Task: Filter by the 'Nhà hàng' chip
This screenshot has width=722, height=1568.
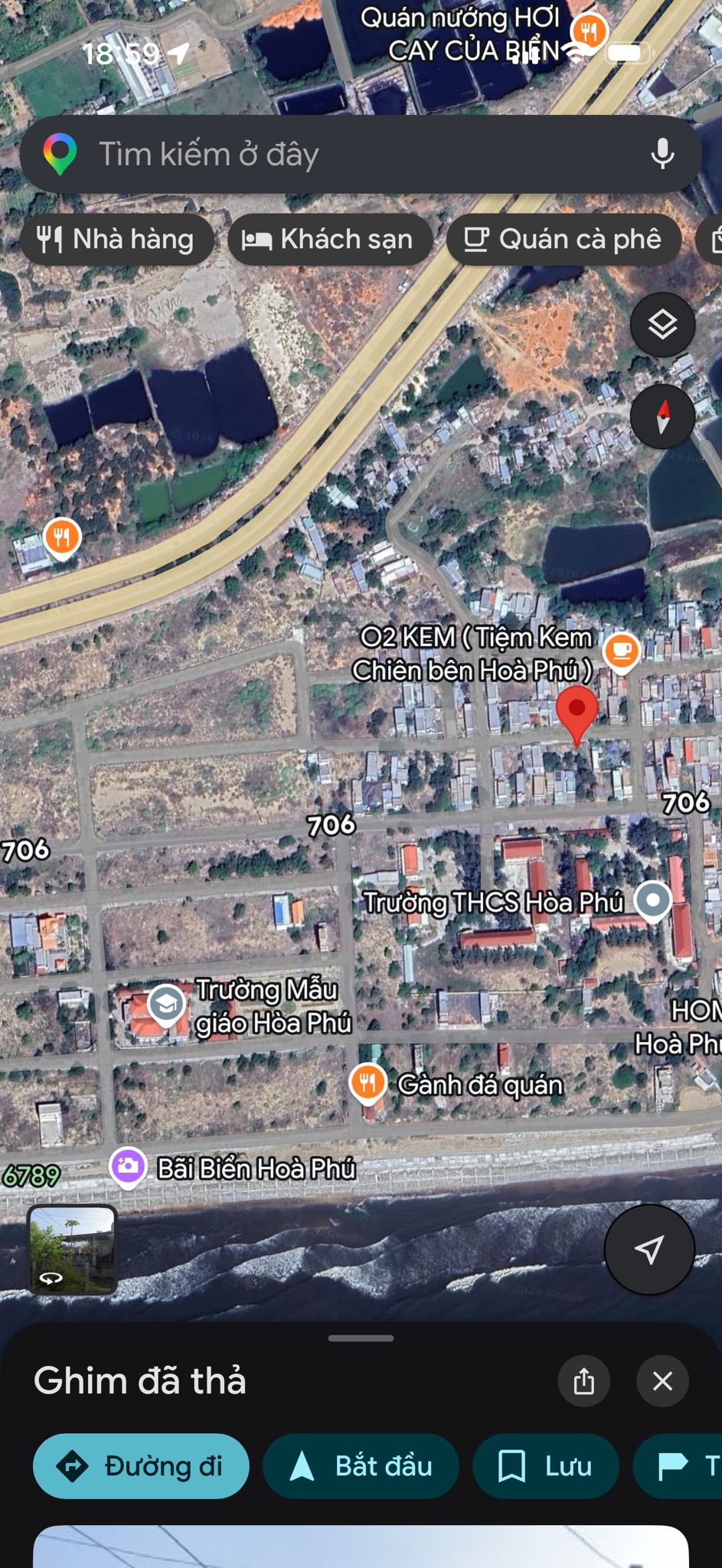Action: tap(116, 240)
